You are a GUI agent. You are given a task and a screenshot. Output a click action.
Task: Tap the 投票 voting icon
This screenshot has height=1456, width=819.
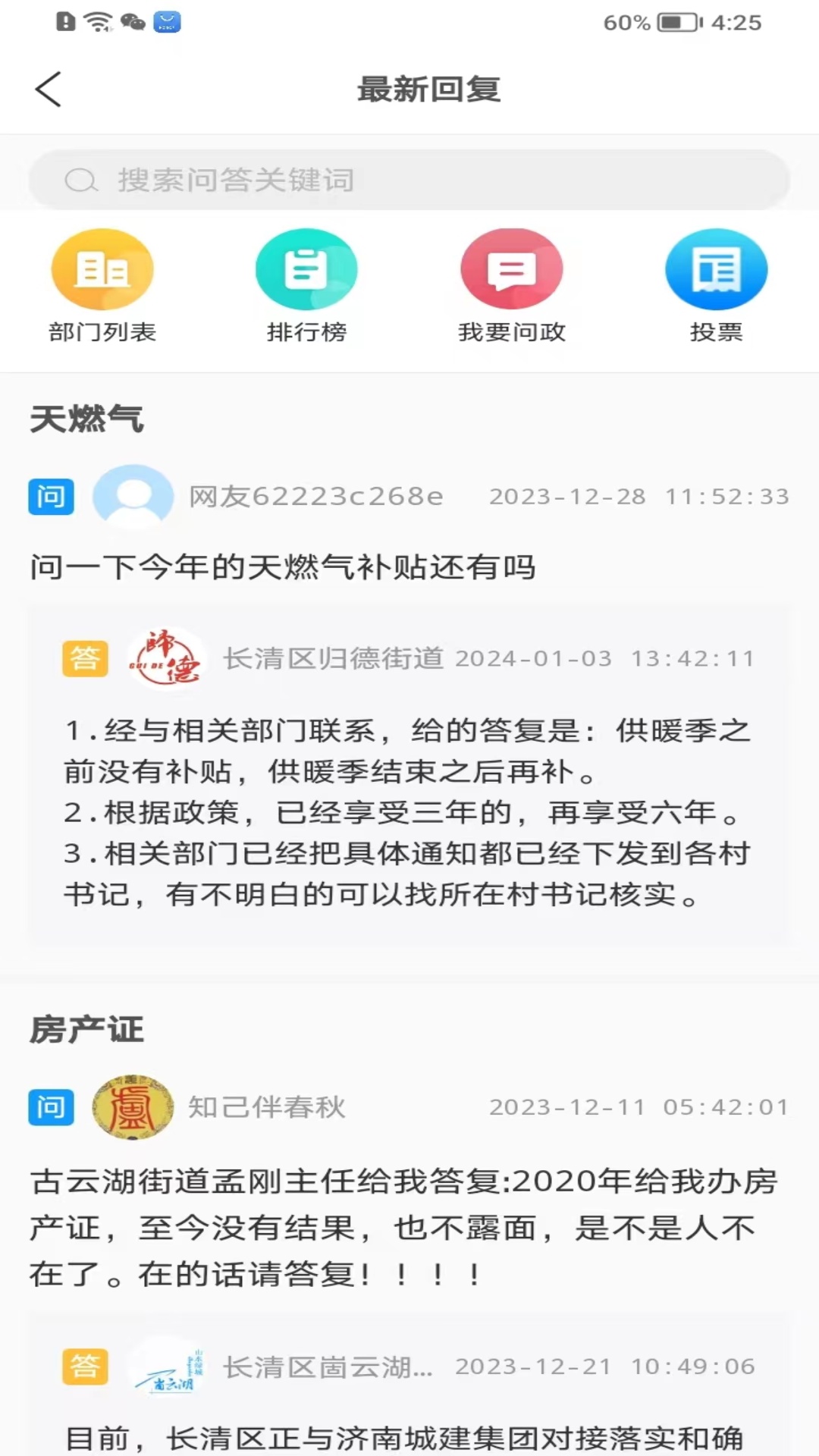pyautogui.click(x=717, y=268)
